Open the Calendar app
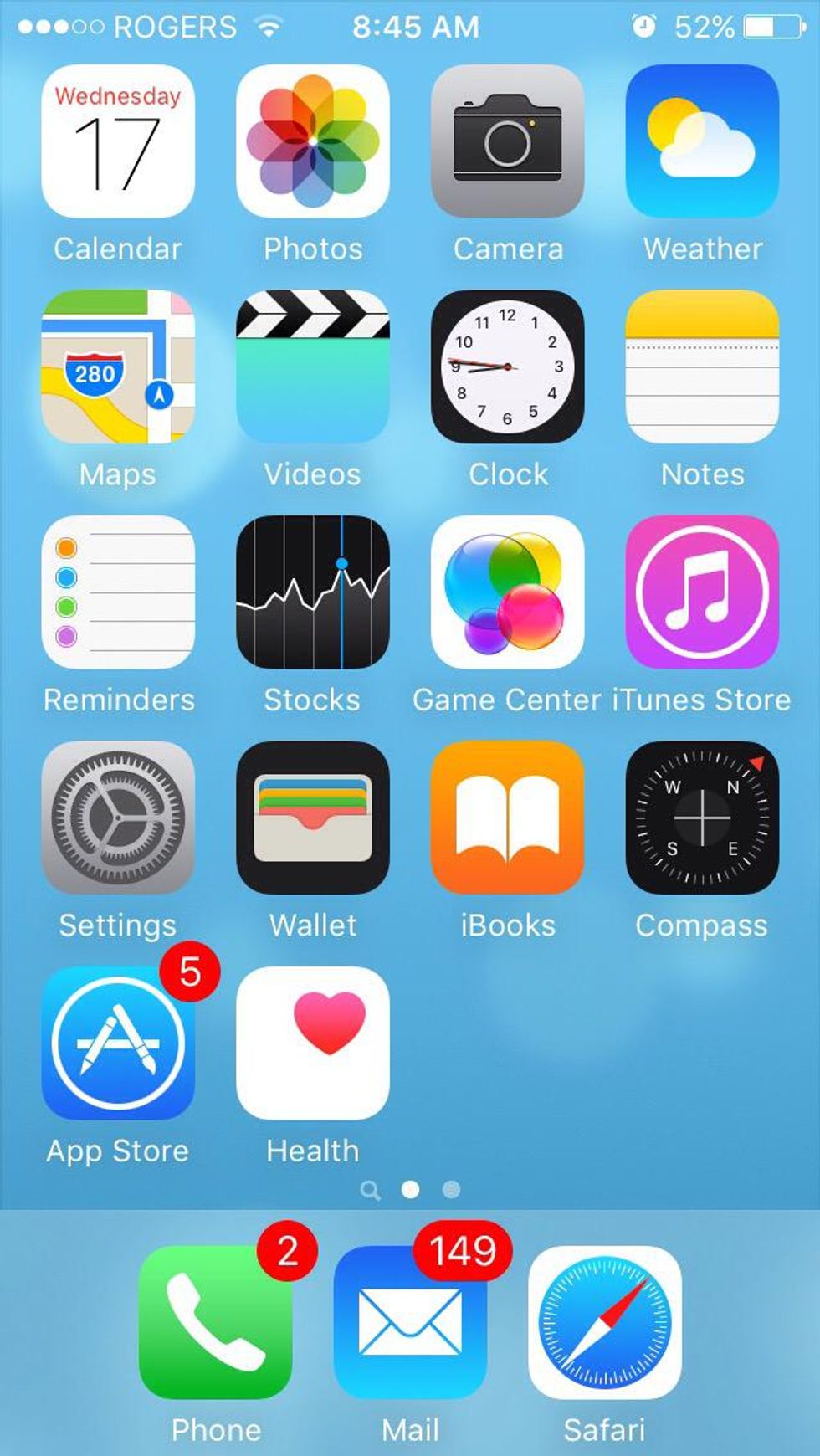This screenshot has width=820, height=1456. [118, 141]
